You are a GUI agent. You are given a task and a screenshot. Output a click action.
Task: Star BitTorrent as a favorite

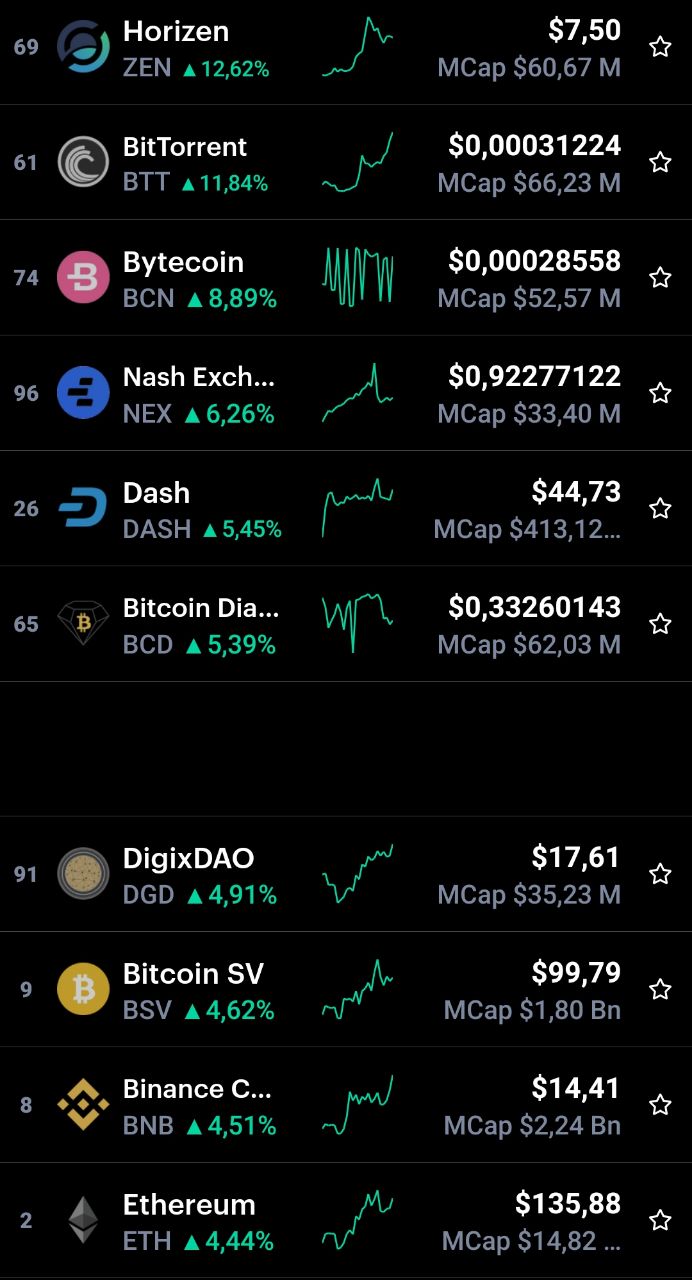(x=660, y=162)
